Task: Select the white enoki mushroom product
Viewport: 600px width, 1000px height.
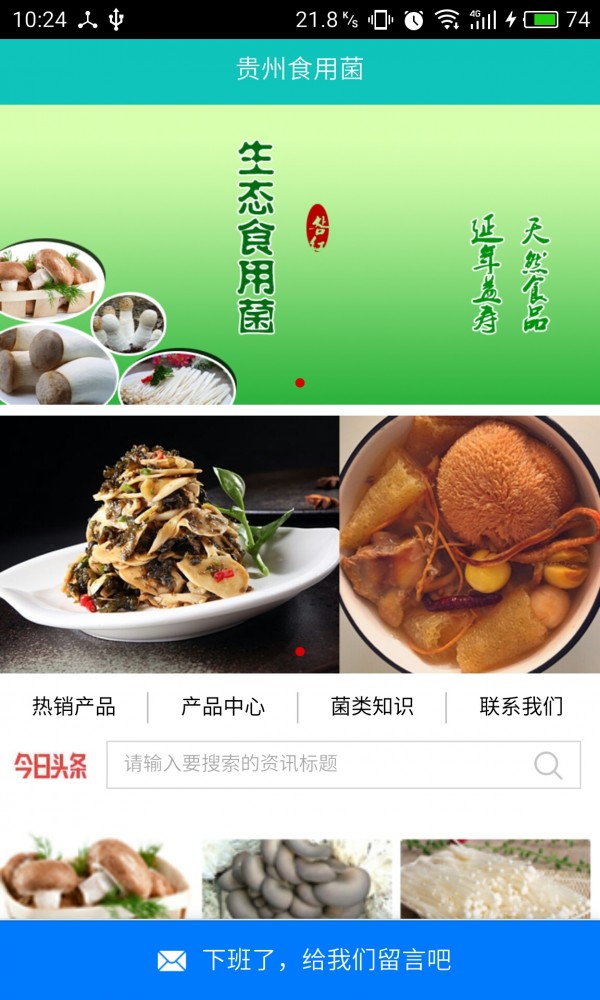Action: pos(495,880)
